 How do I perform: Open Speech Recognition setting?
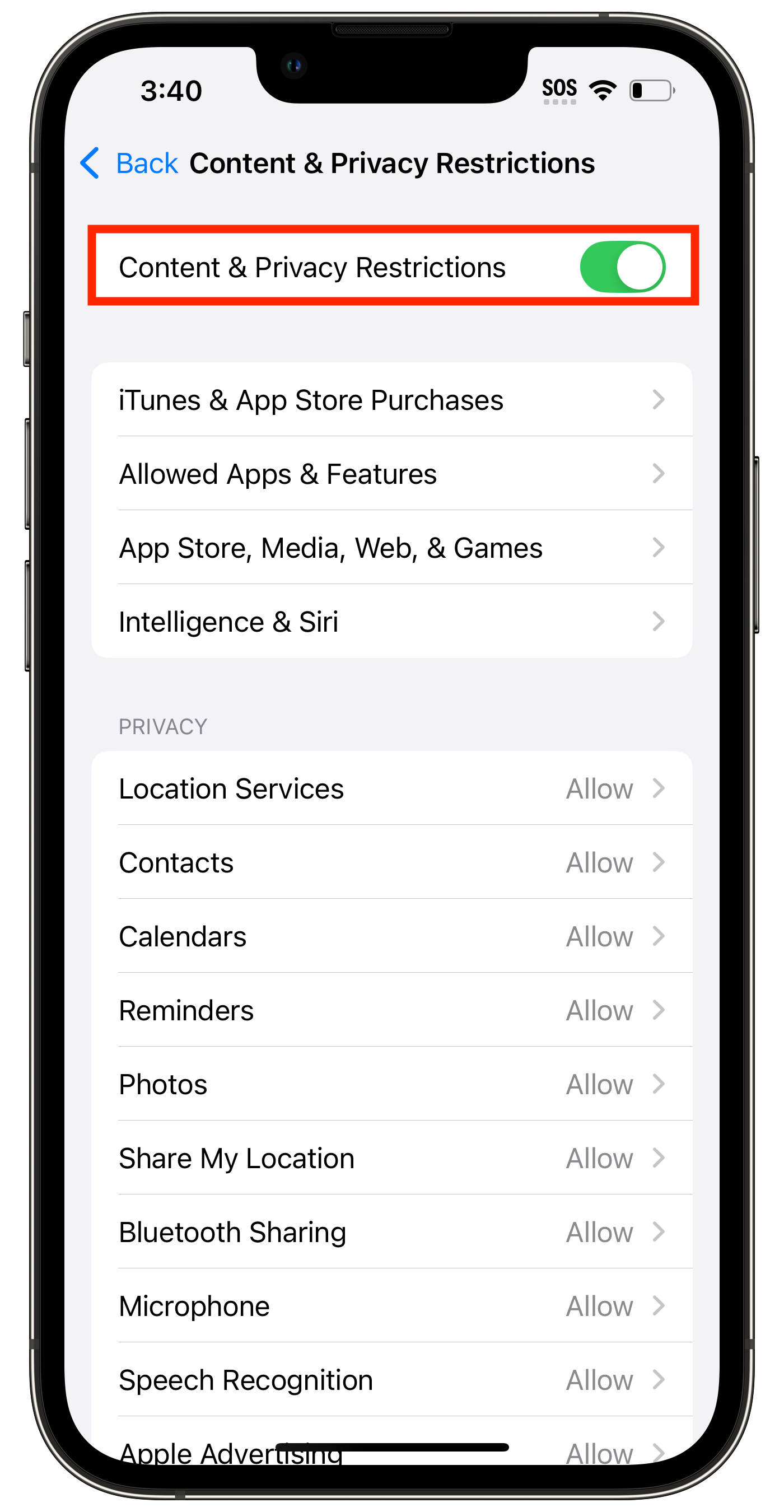391,1380
